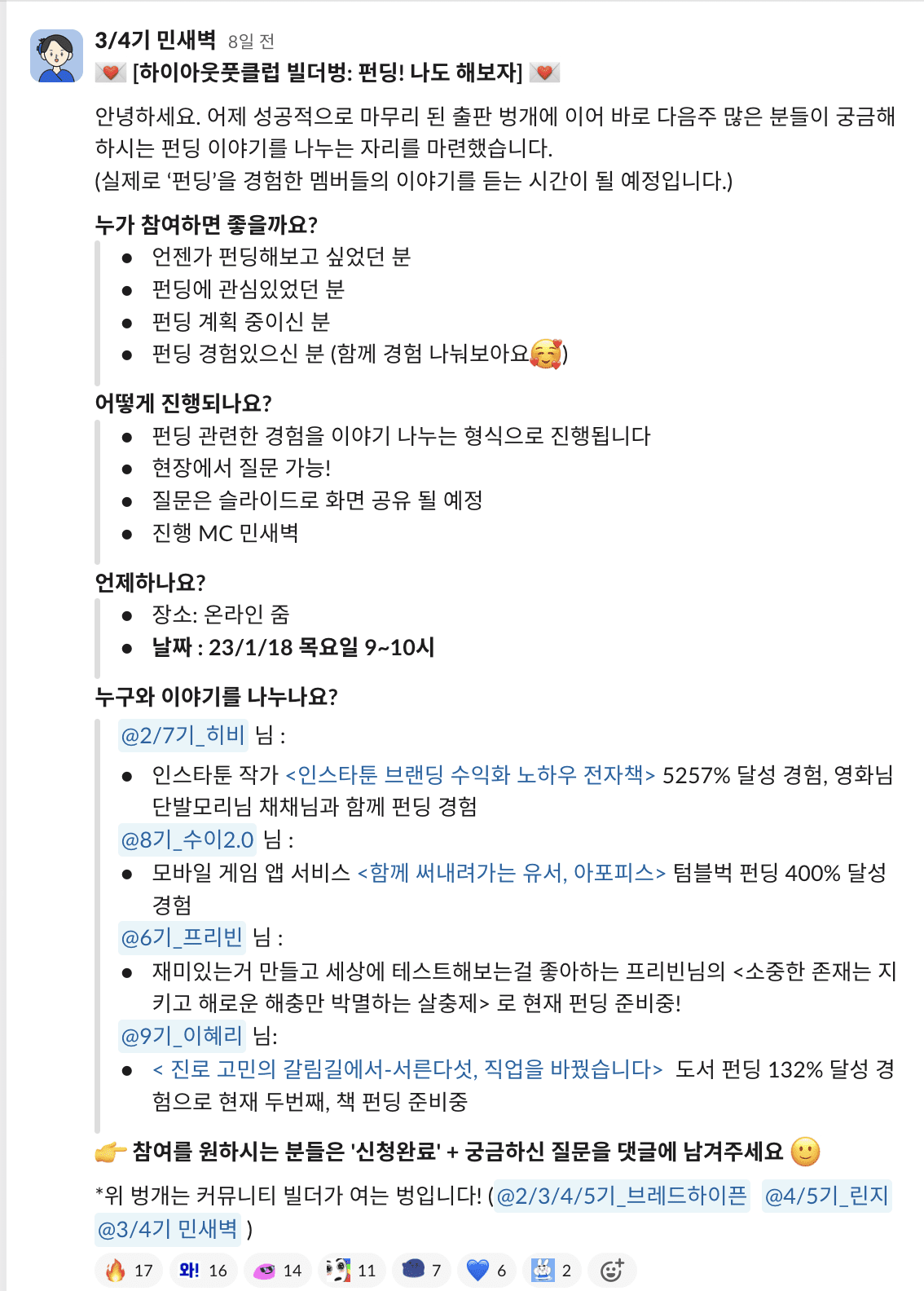Open the 진로 고민의 갈림길에서 book link
The height and width of the screenshot is (1291, 924).
[407, 1068]
